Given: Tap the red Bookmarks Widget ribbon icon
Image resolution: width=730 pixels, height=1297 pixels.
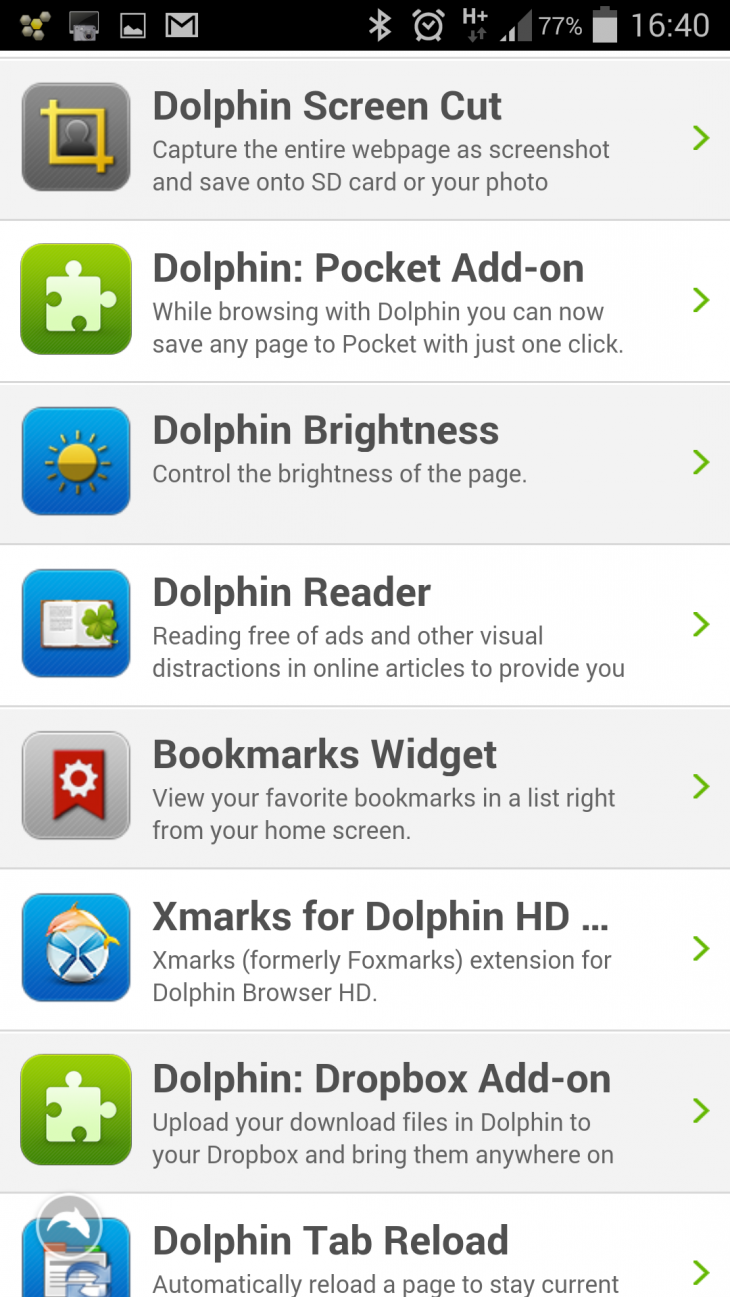Looking at the screenshot, I should point(76,785).
